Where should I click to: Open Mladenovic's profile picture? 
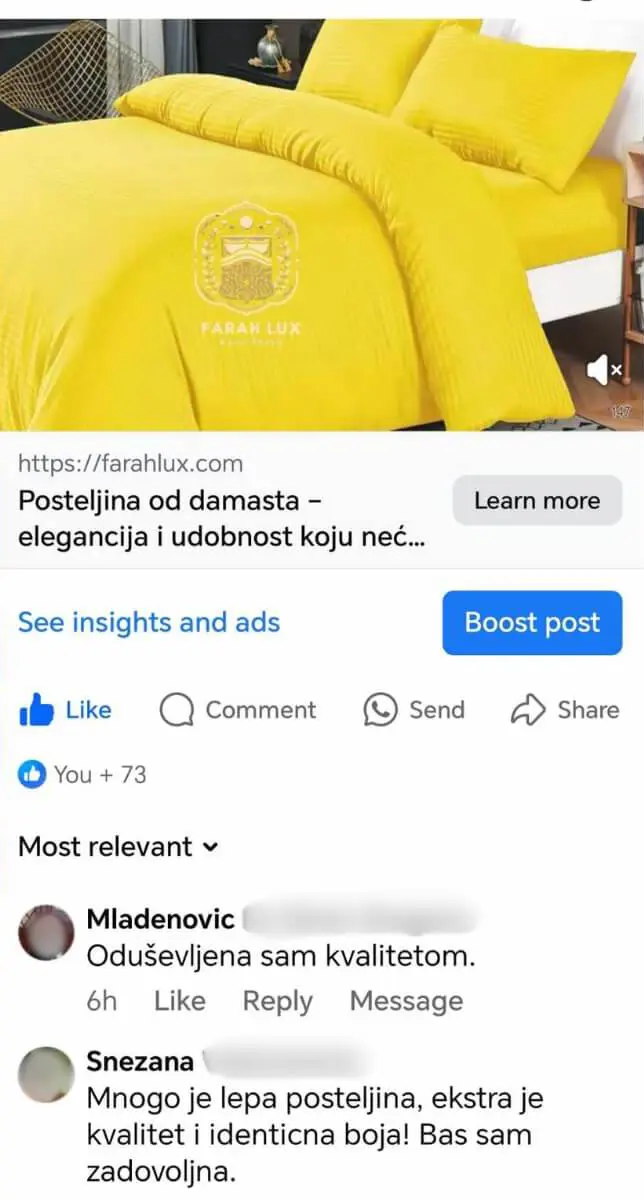[x=46, y=932]
